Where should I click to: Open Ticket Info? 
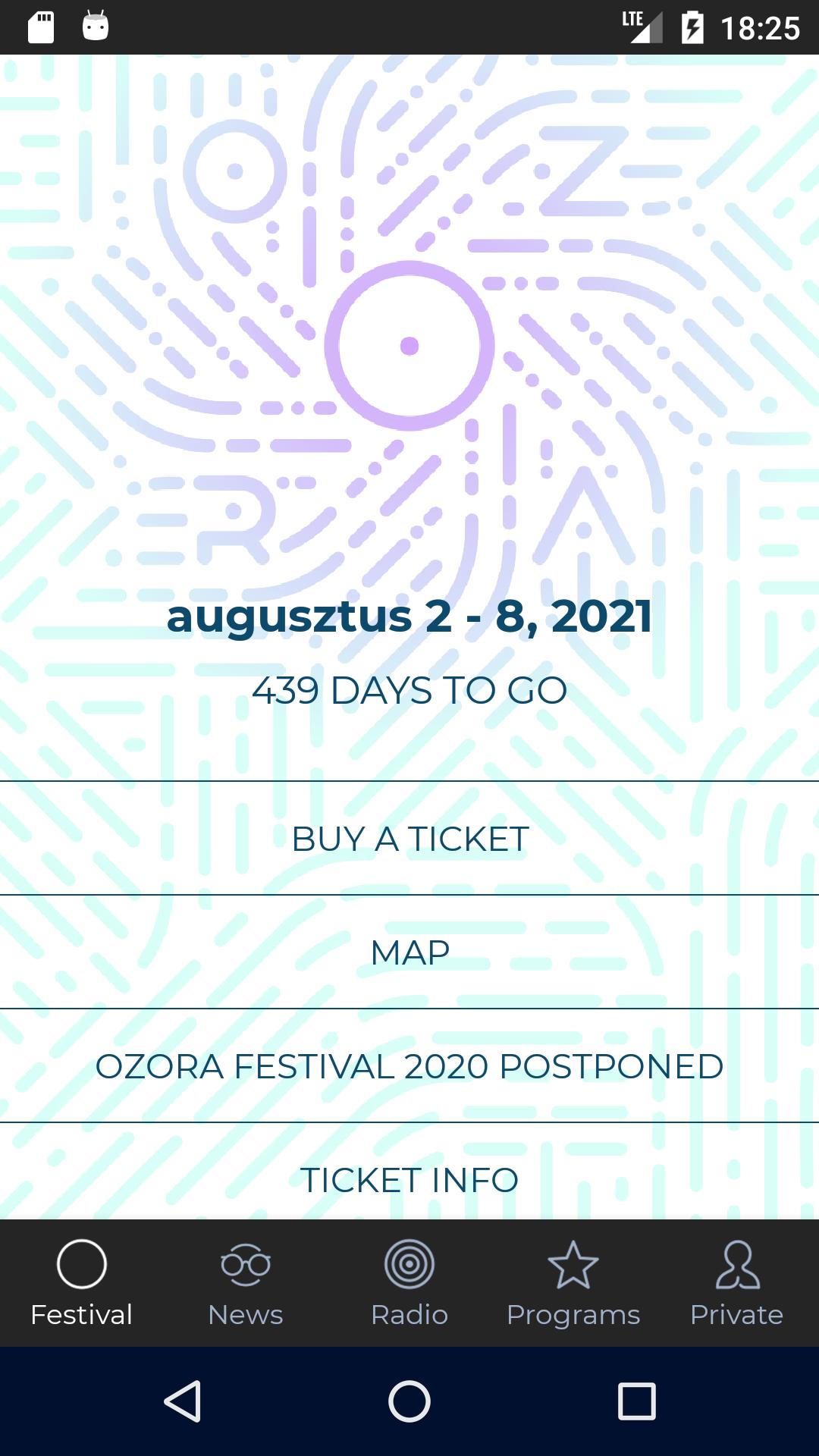409,1178
